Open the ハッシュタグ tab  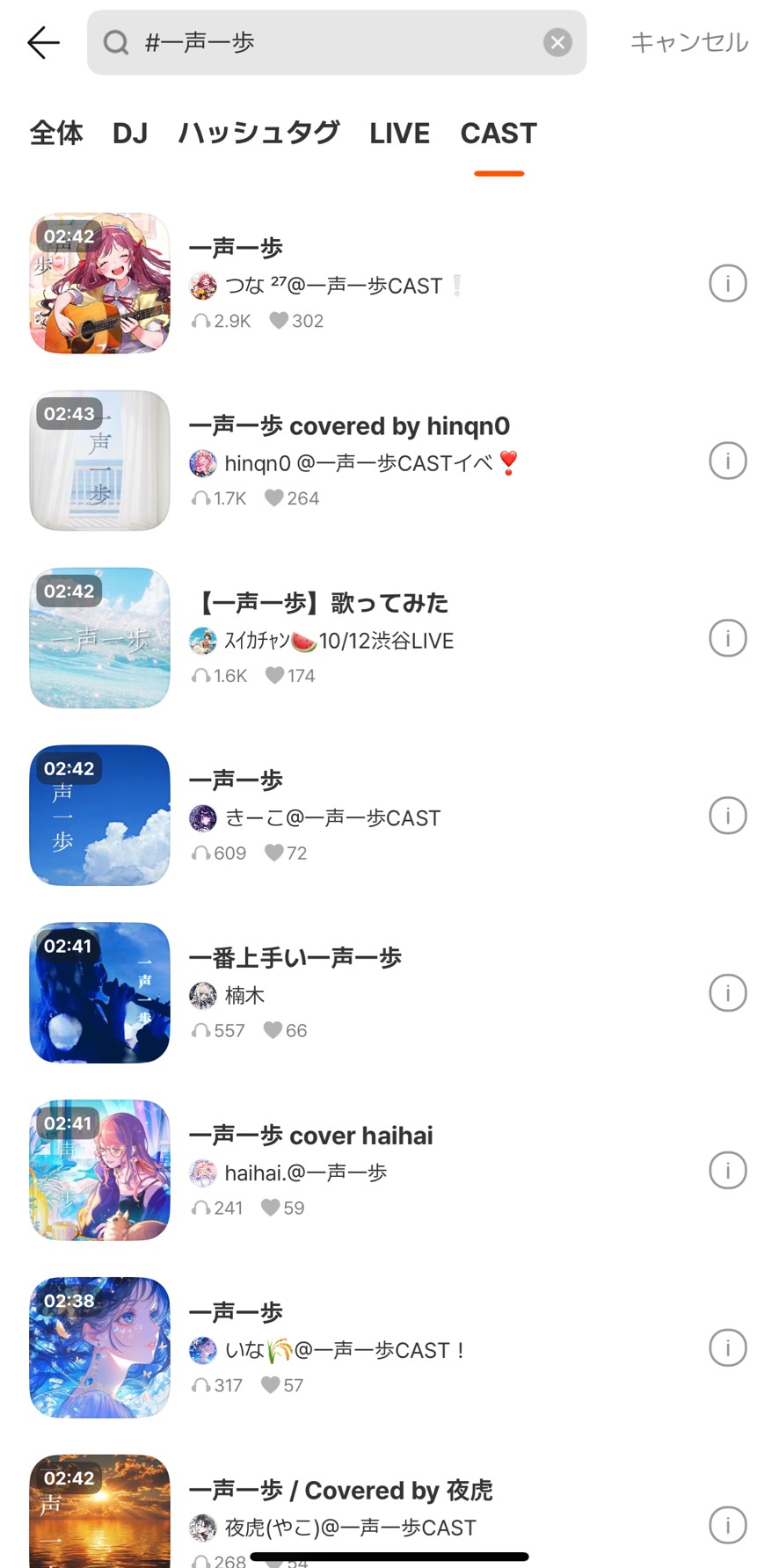pyautogui.click(x=258, y=133)
